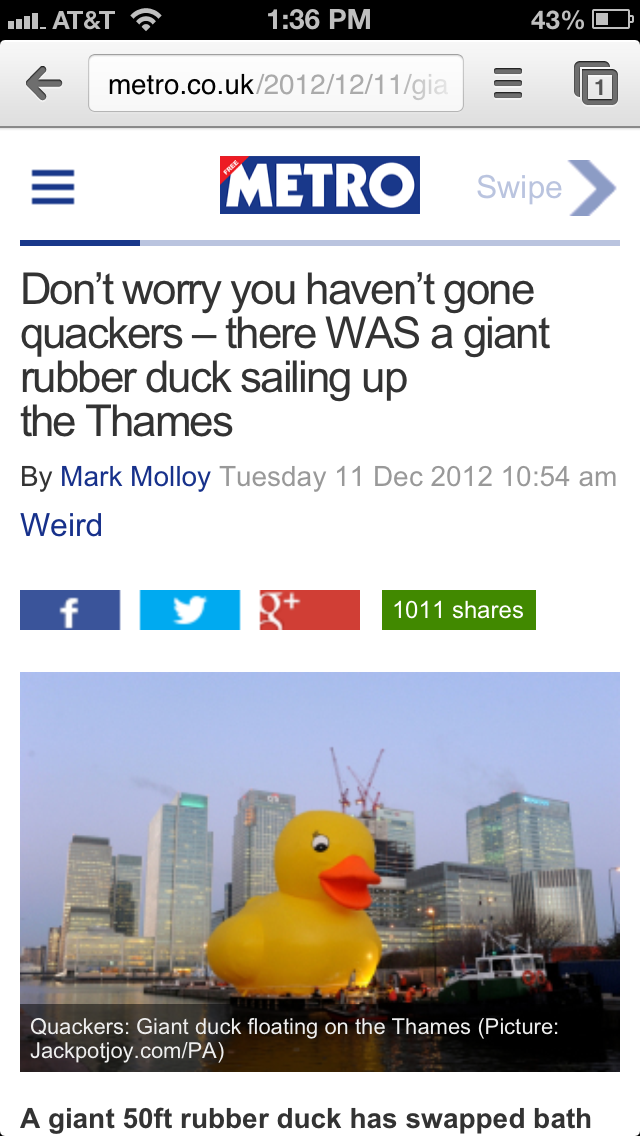Tap the URL address bar
The image size is (640, 1136).
coord(276,83)
